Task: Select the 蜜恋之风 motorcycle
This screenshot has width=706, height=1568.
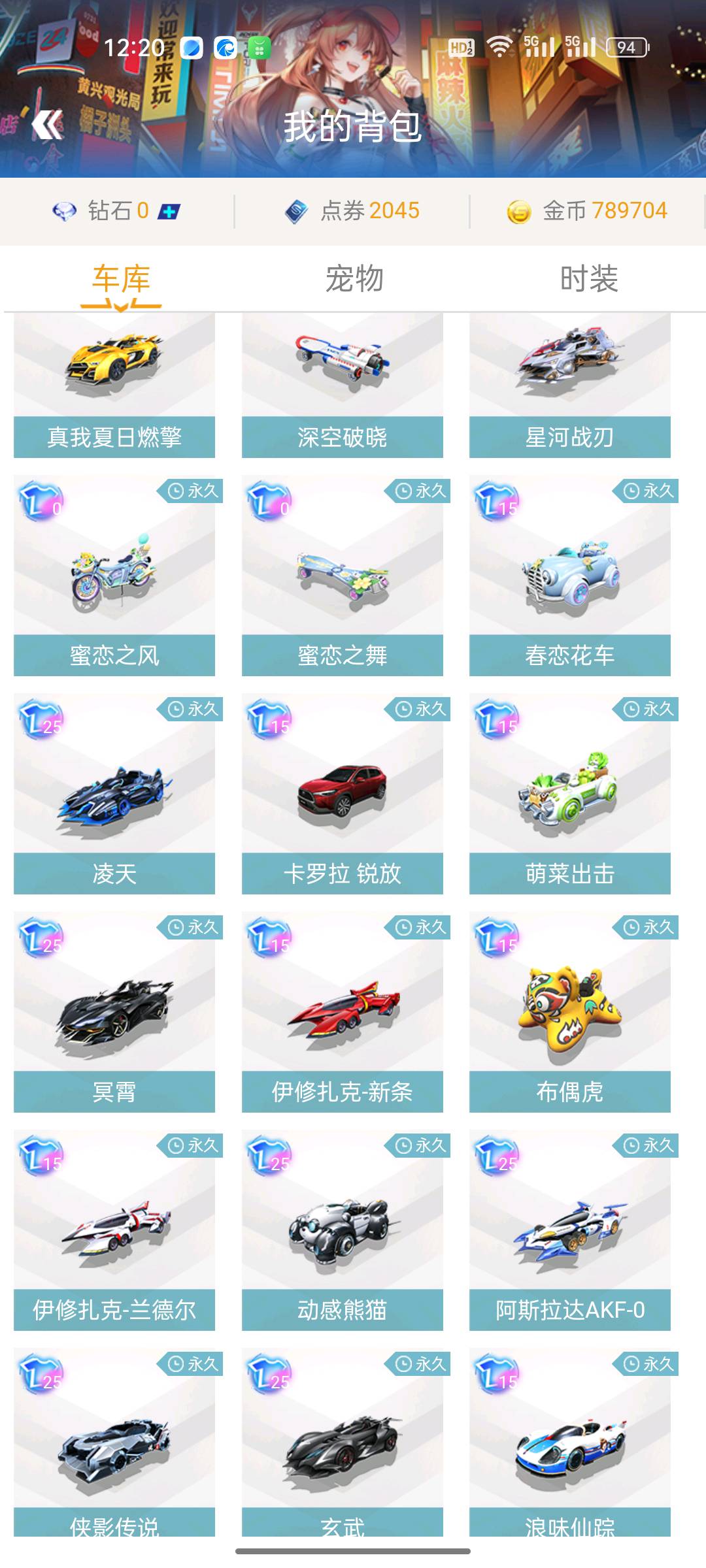Action: (x=114, y=575)
